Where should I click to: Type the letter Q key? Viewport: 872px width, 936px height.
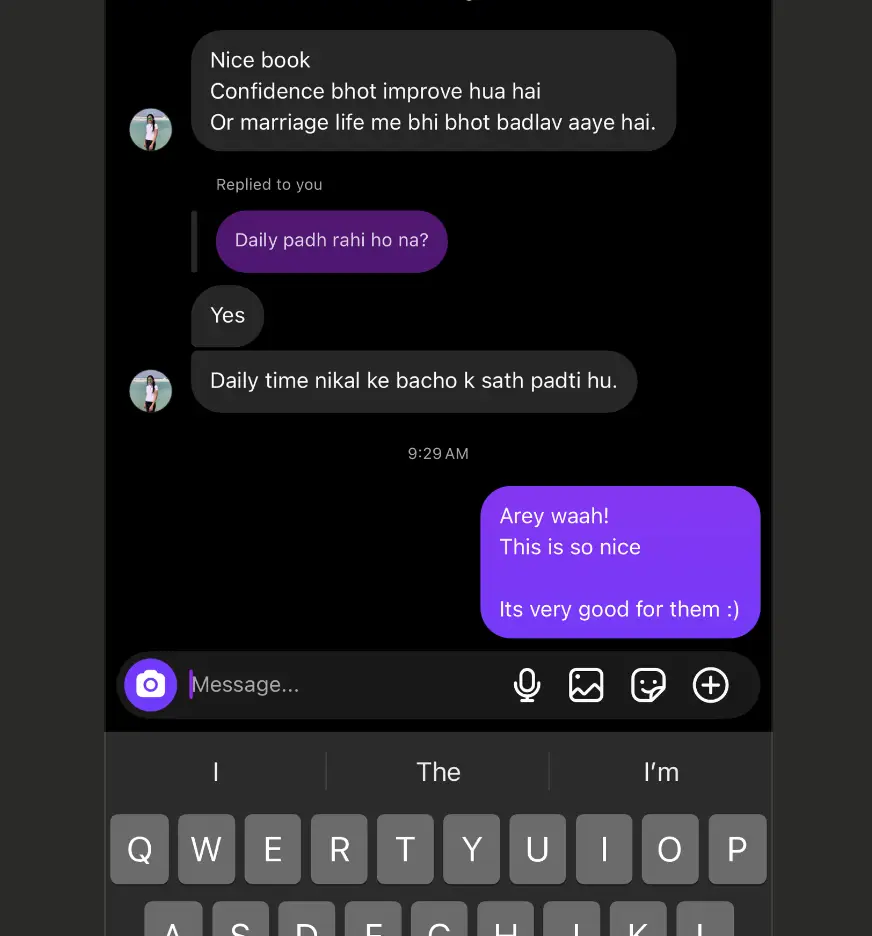(140, 849)
